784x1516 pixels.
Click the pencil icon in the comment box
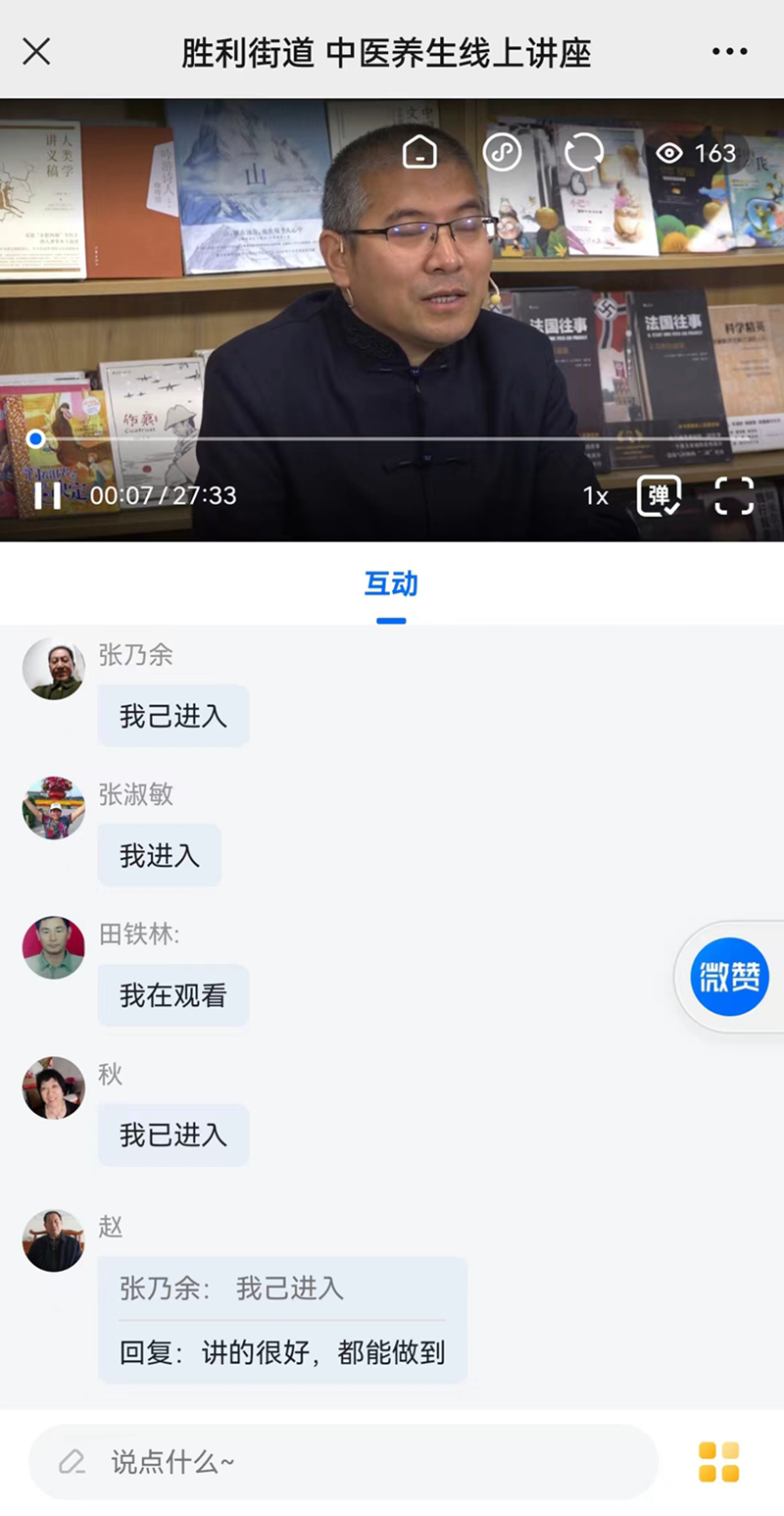[x=69, y=1462]
